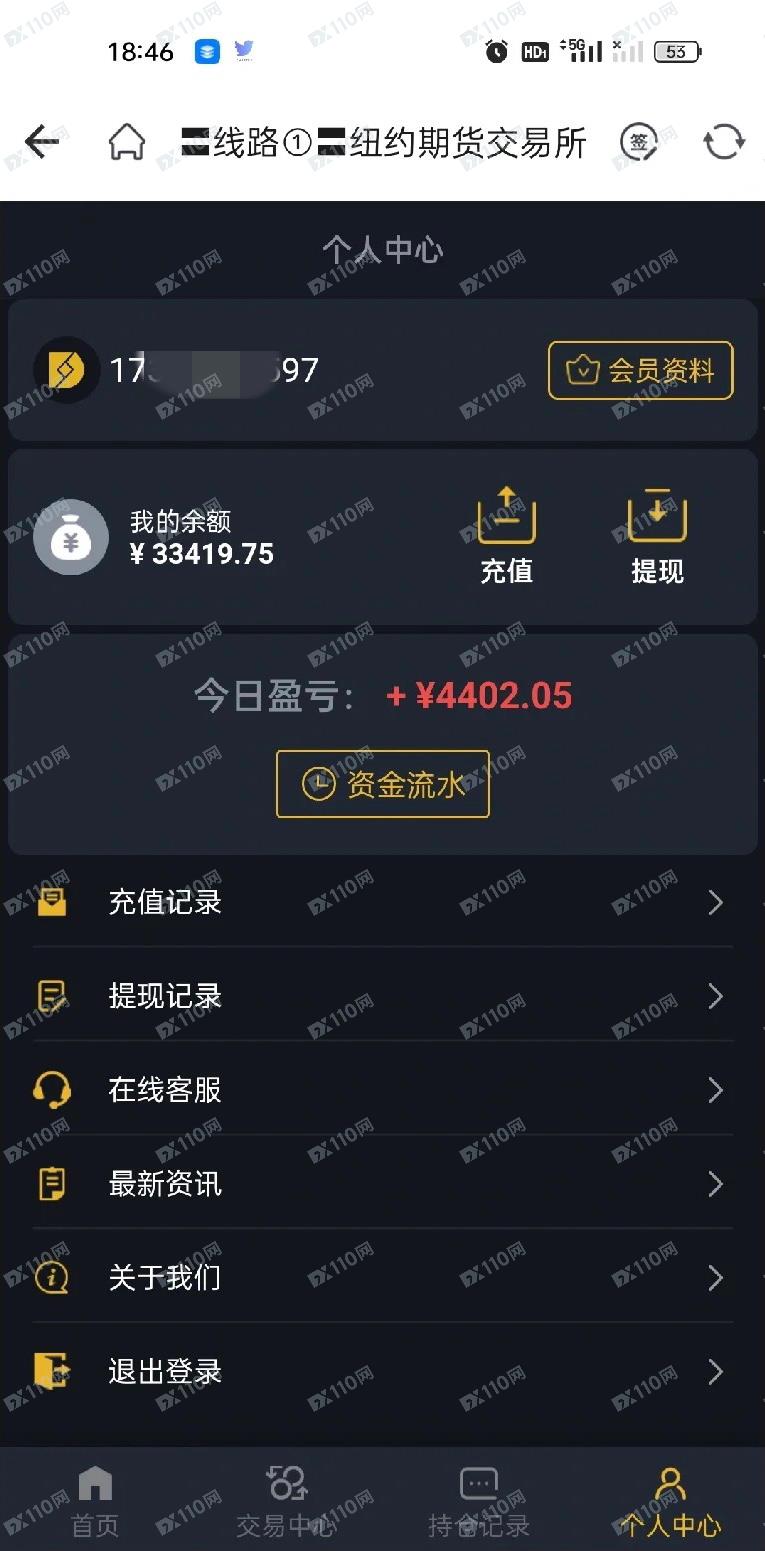This screenshot has width=765, height=1551.
Task: Open 会员资料 member profile
Action: (640, 371)
